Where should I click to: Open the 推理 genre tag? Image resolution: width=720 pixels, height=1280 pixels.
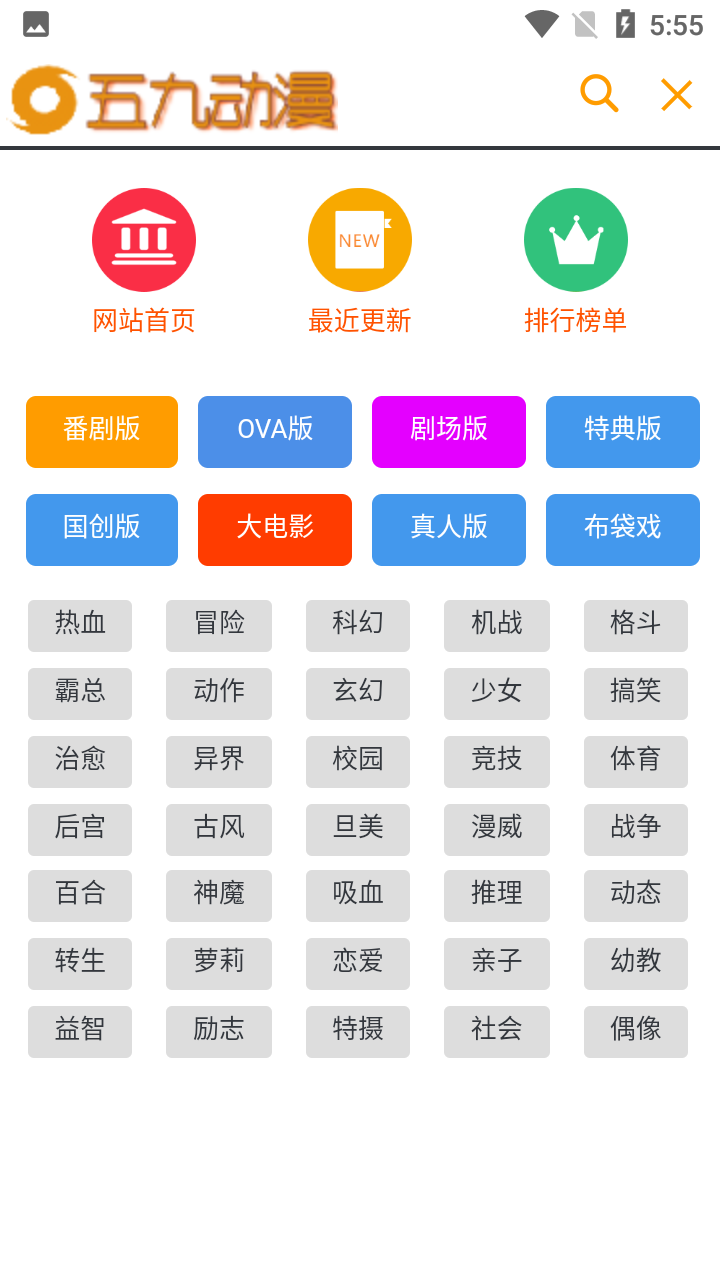click(497, 896)
